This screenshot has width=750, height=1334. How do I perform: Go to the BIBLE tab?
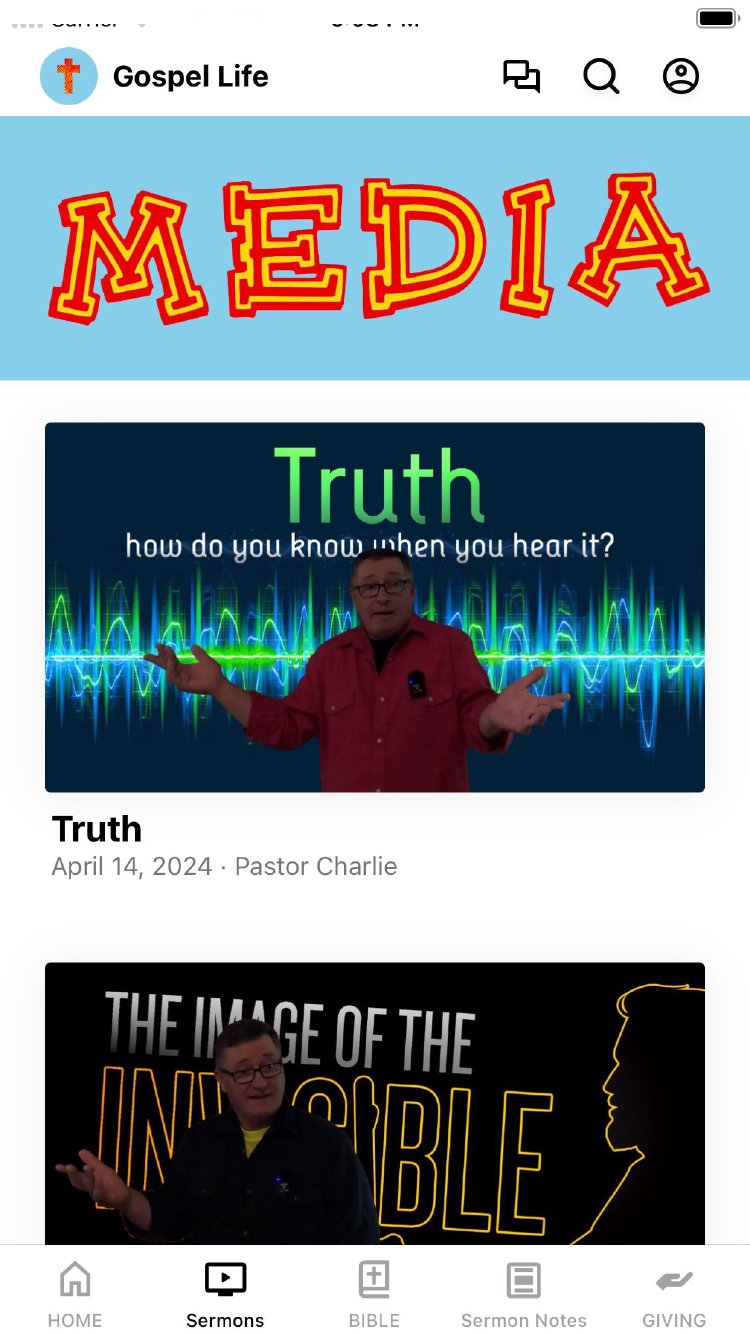(374, 1294)
